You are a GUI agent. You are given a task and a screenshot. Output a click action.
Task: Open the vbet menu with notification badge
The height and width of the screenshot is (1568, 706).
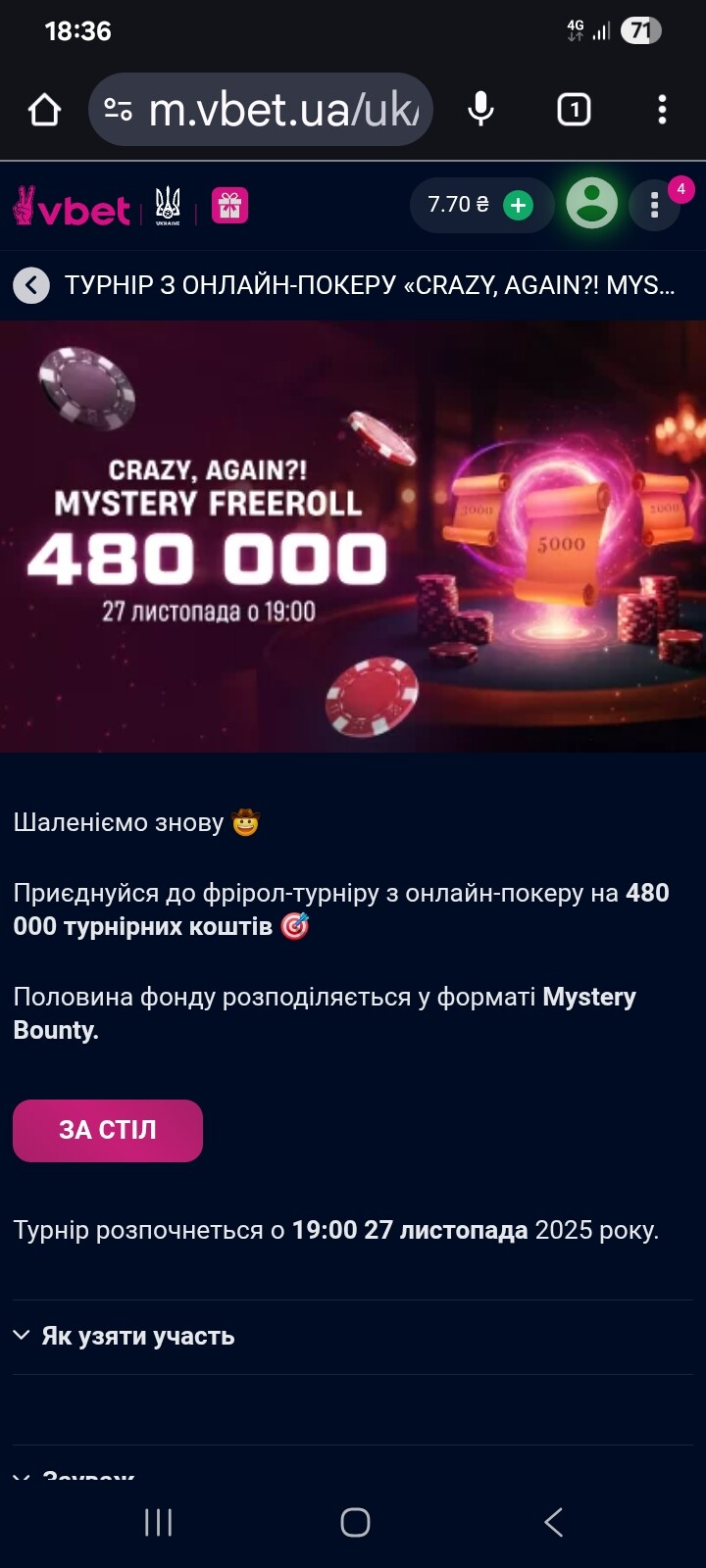click(x=656, y=205)
